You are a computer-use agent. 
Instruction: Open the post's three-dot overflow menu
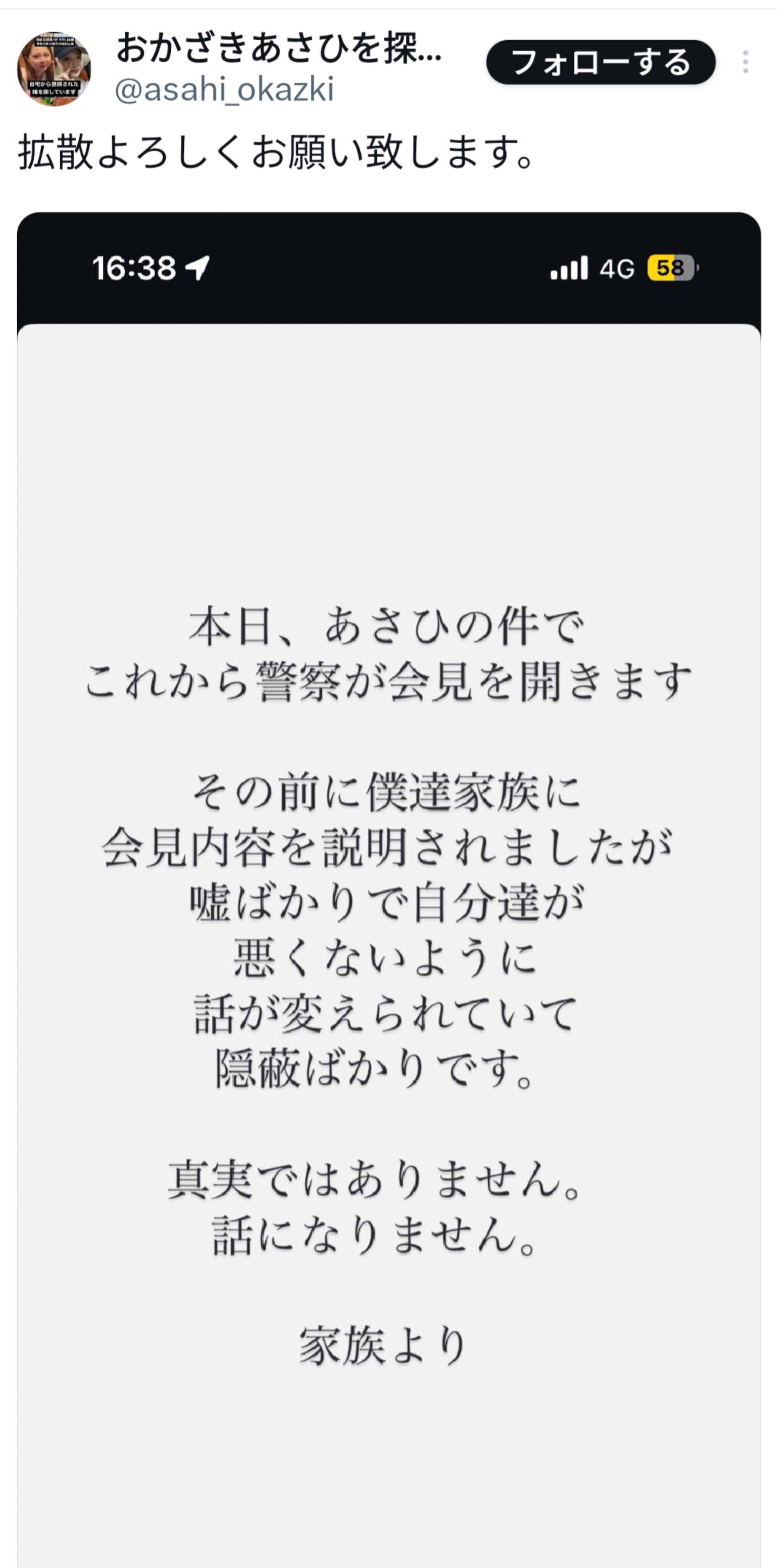[745, 62]
